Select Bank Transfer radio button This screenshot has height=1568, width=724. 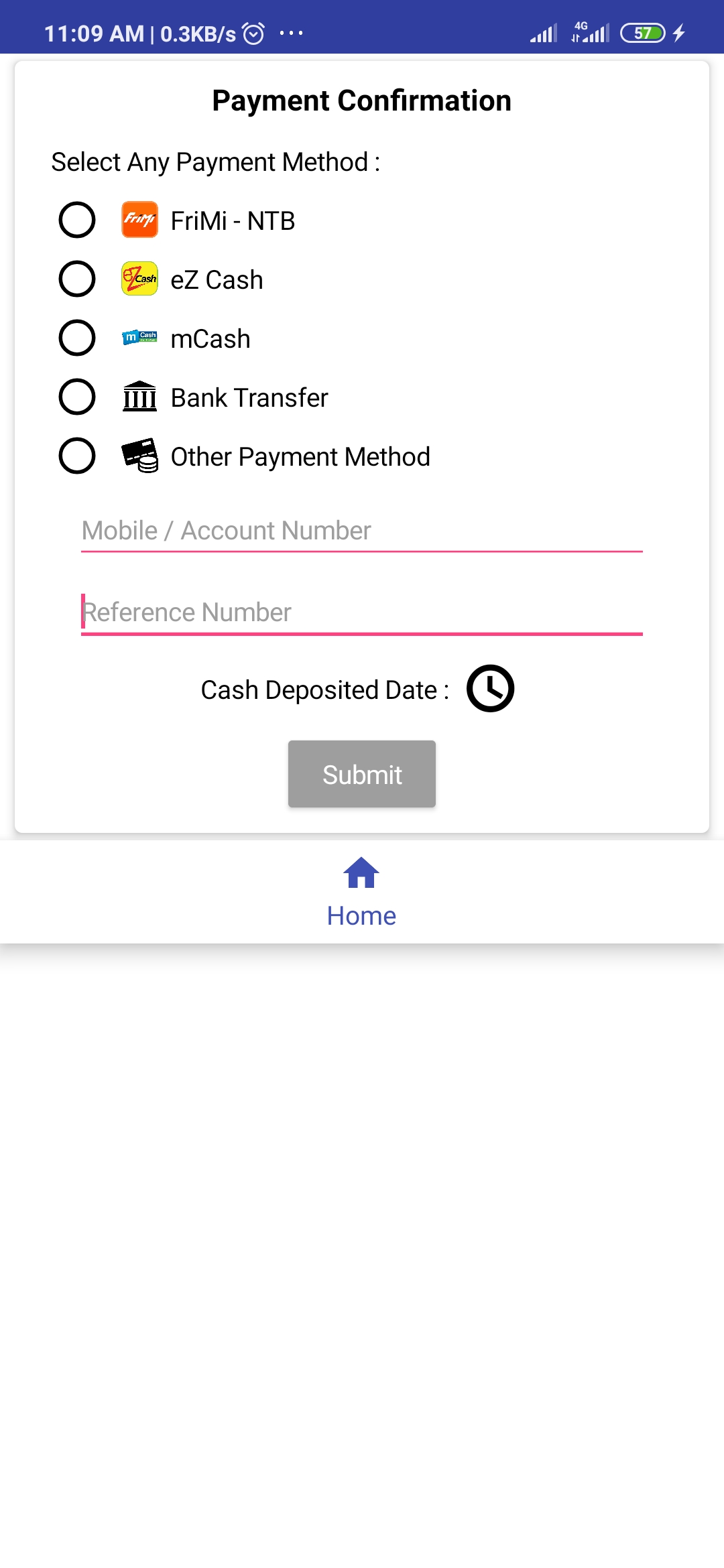coord(77,397)
